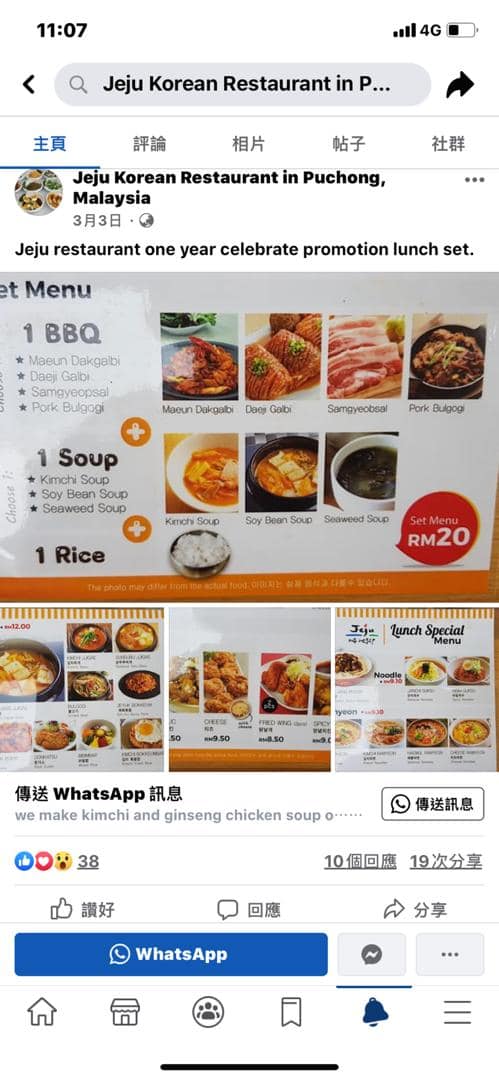The width and height of the screenshot is (499, 1080).
Task: Open the post's three-dot overflow menu
Action: click(474, 180)
